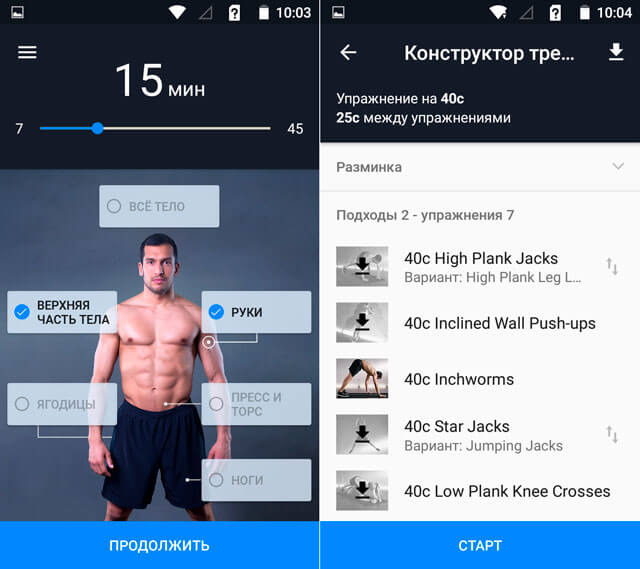Expand the Разминка section

coord(480,167)
